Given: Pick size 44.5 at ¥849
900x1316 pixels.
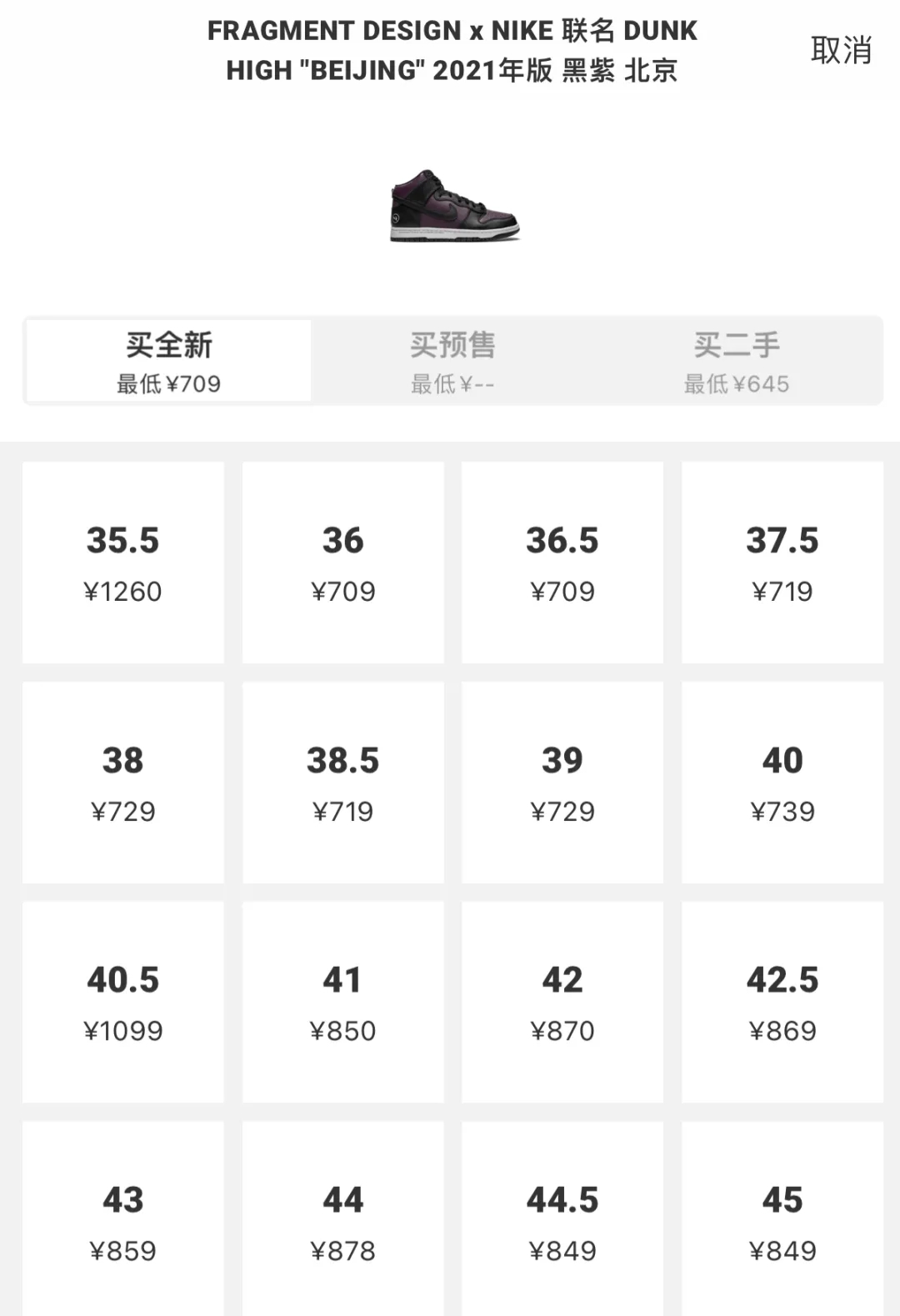Looking at the screenshot, I should (x=562, y=1221).
